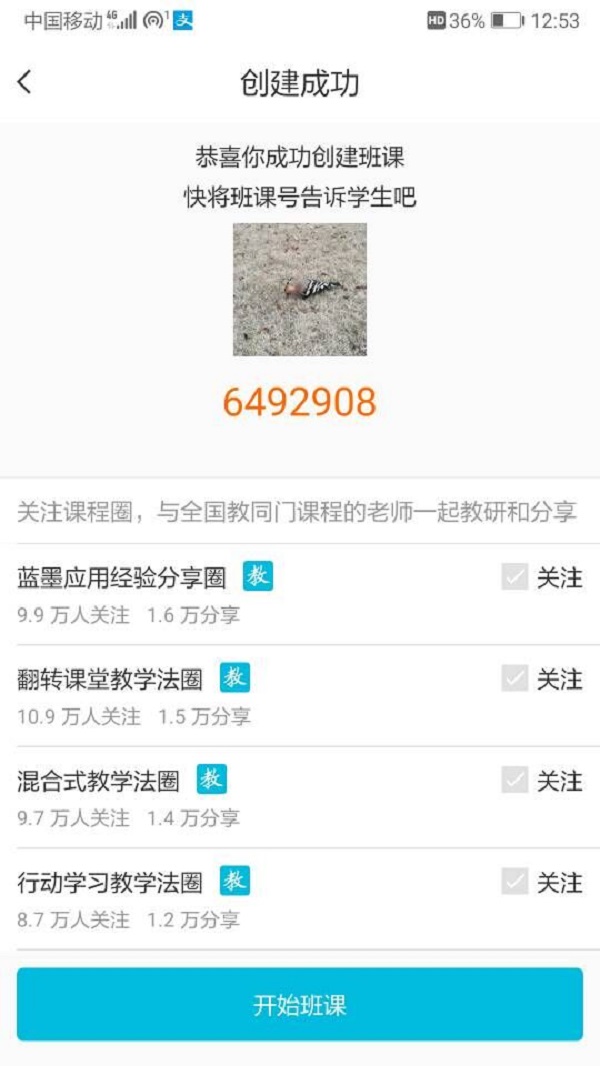Open the 混合式教学法圈 course circle
Viewport: 600px width, 1066px height.
point(98,781)
